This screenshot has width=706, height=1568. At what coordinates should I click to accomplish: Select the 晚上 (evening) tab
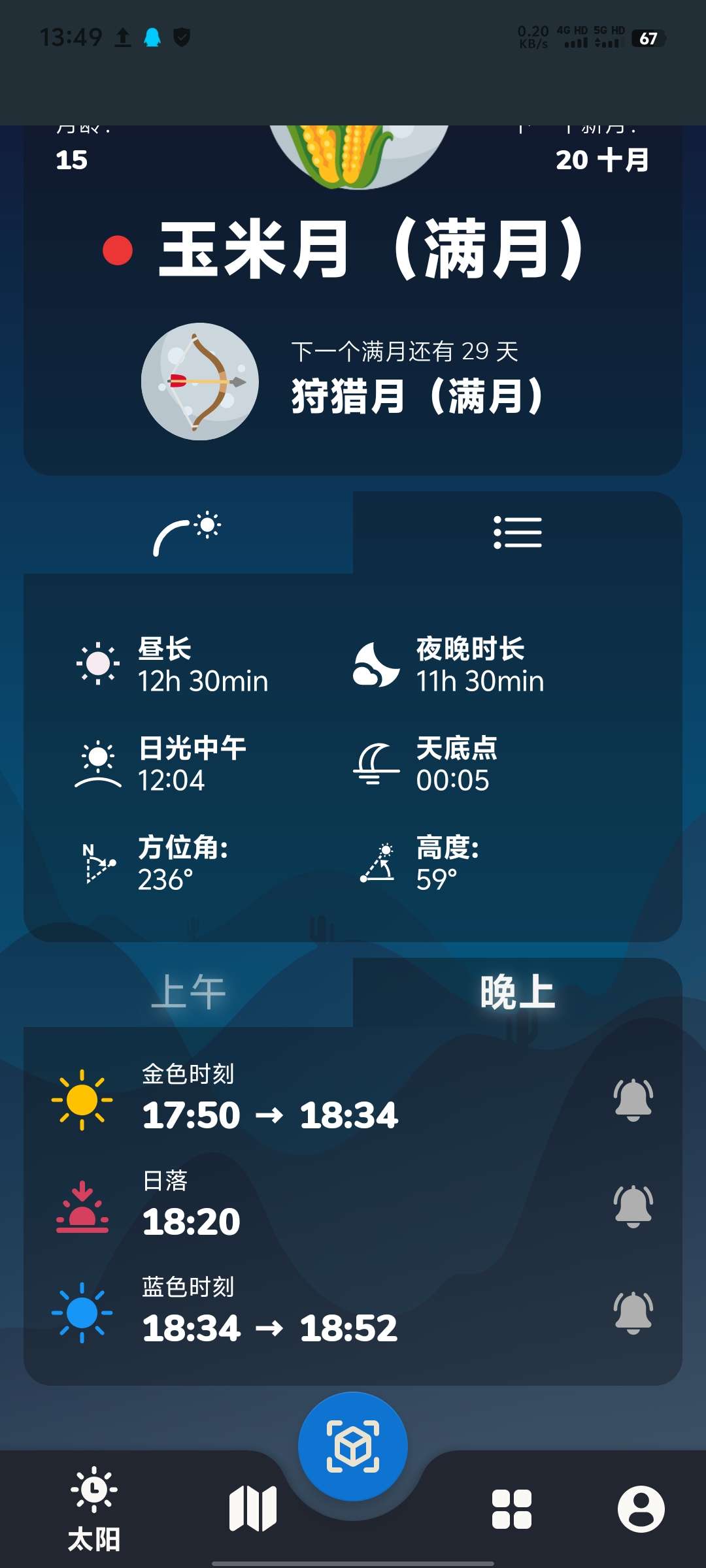517,992
